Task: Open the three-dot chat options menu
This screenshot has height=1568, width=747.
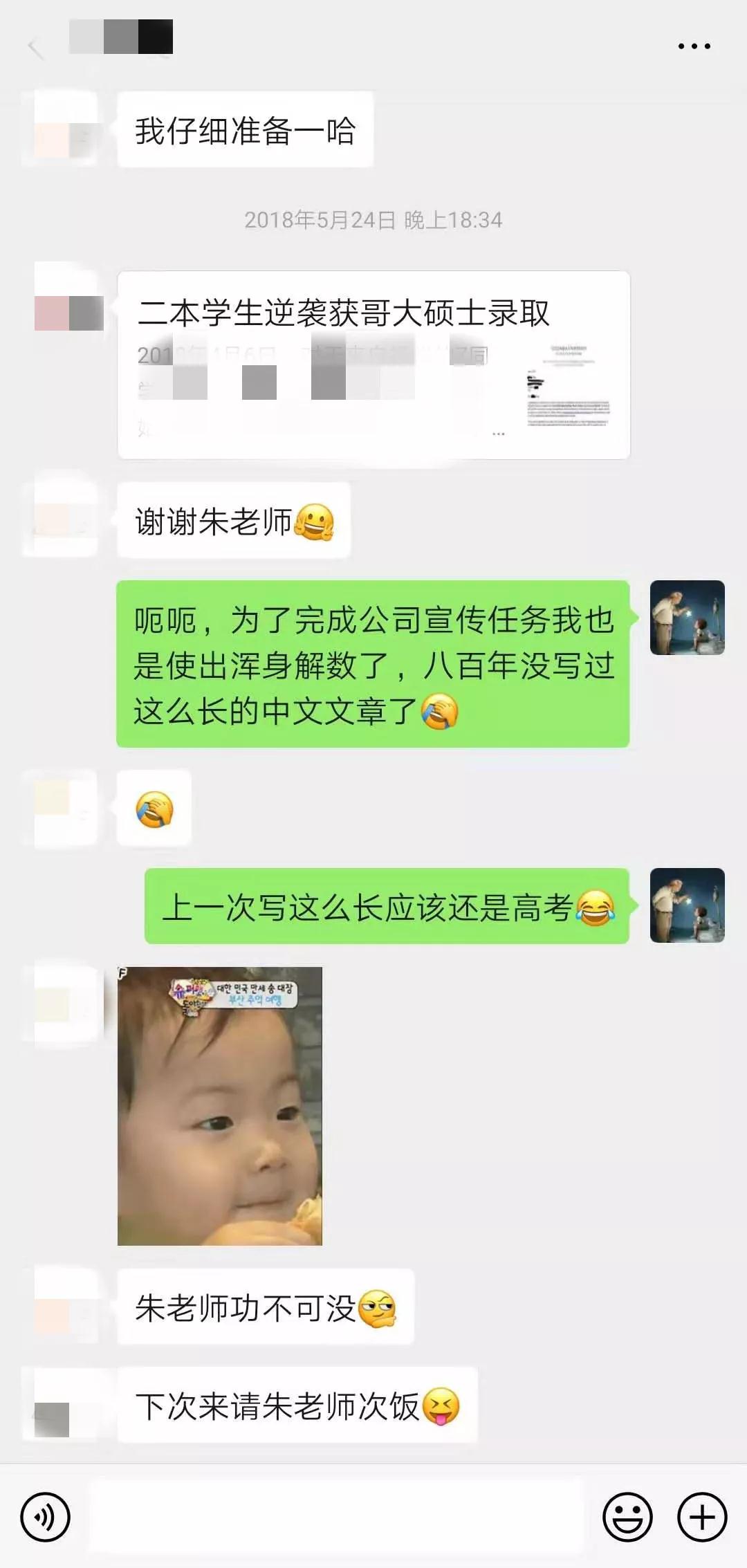Action: pos(694,46)
